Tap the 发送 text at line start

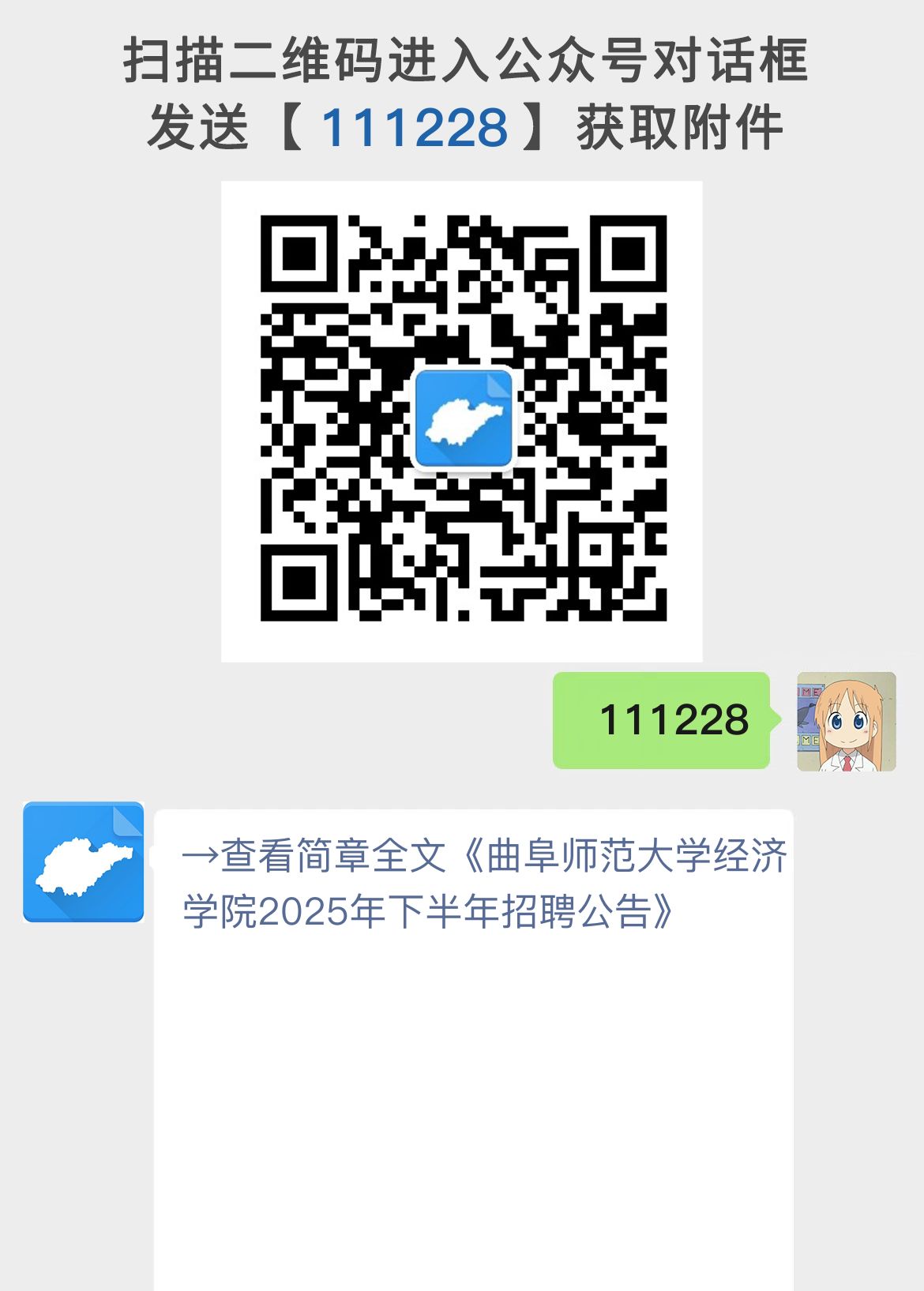[x=198, y=124]
